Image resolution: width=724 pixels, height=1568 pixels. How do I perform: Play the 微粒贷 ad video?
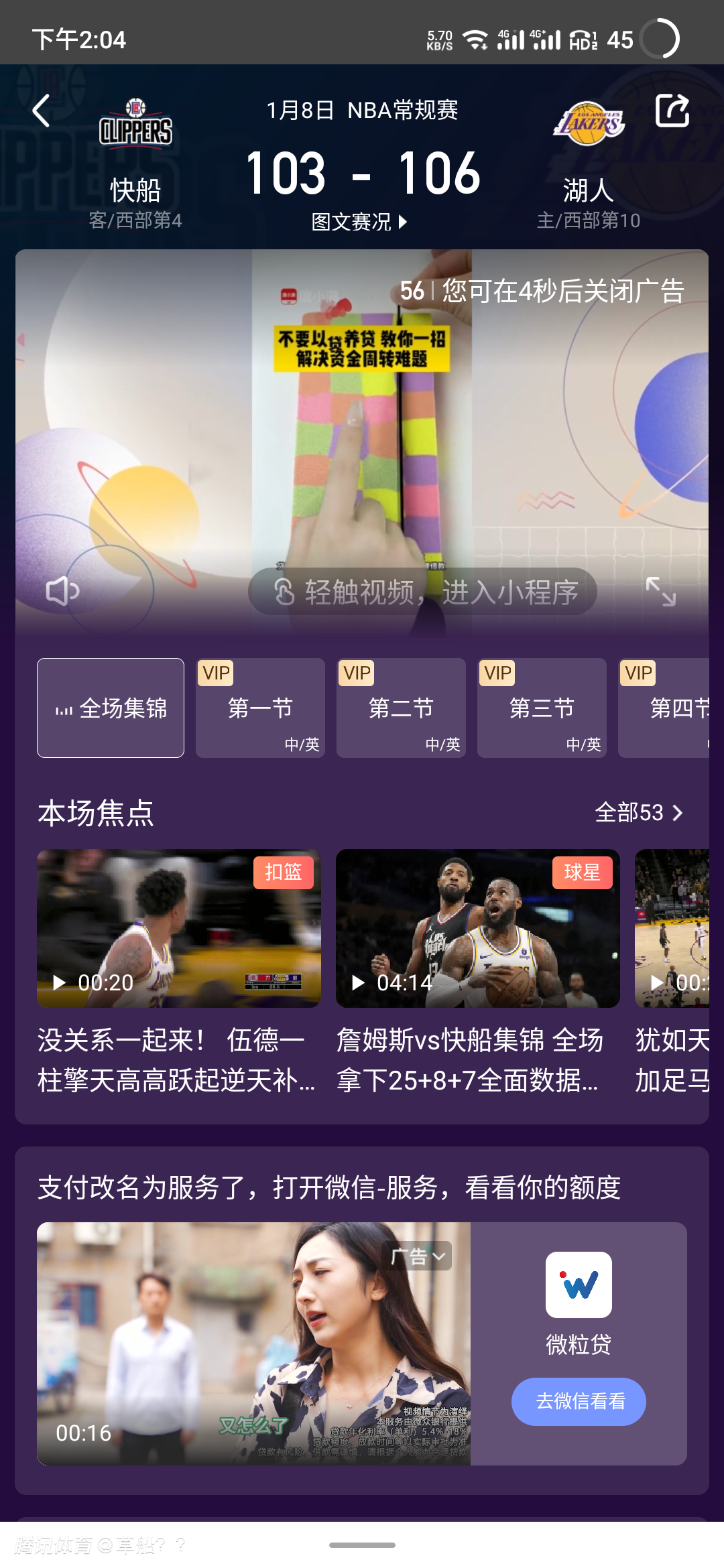pos(253,1344)
